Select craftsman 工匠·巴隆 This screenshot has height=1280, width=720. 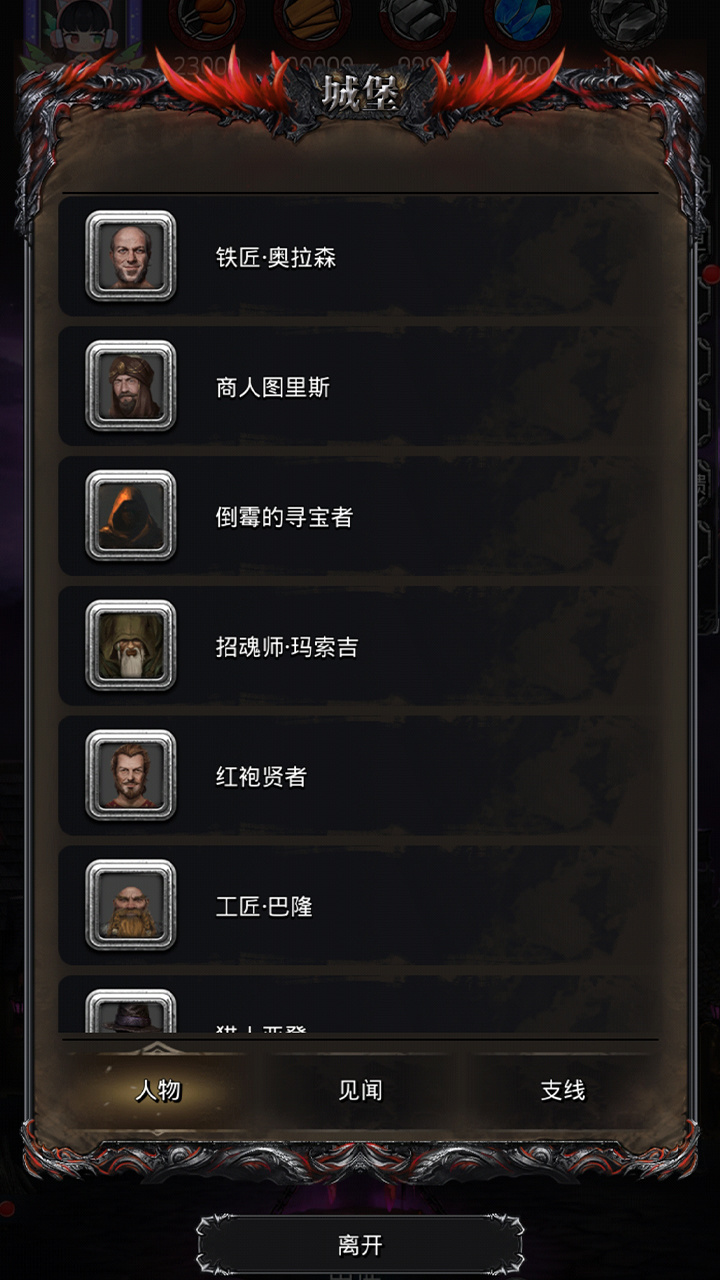(x=360, y=906)
